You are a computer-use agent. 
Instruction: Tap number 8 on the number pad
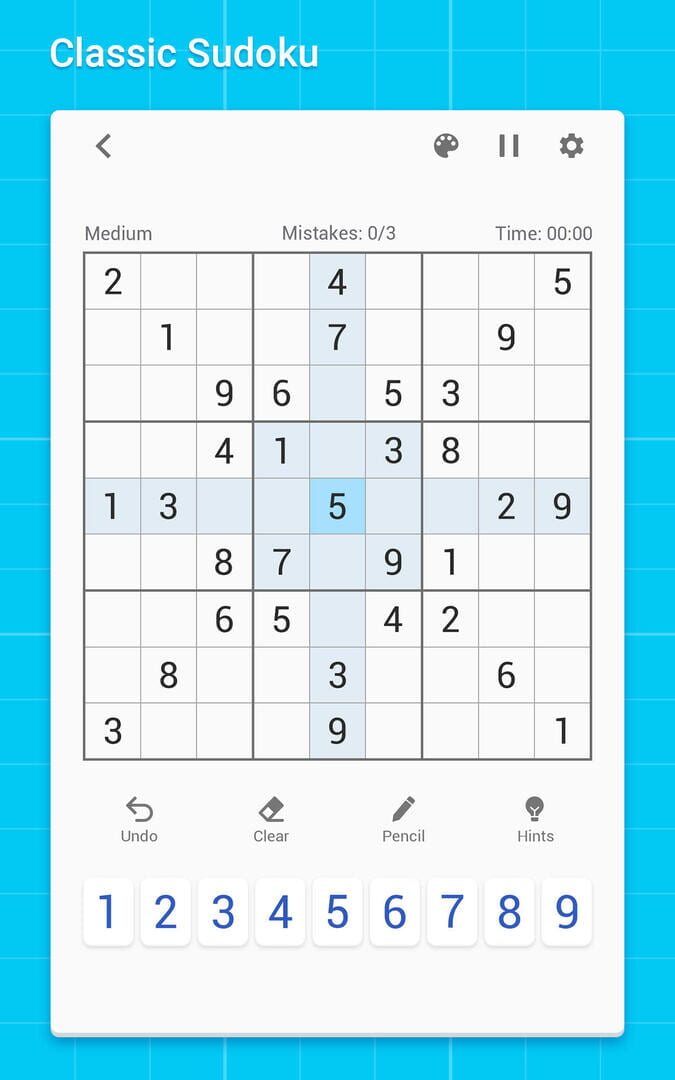(x=509, y=912)
